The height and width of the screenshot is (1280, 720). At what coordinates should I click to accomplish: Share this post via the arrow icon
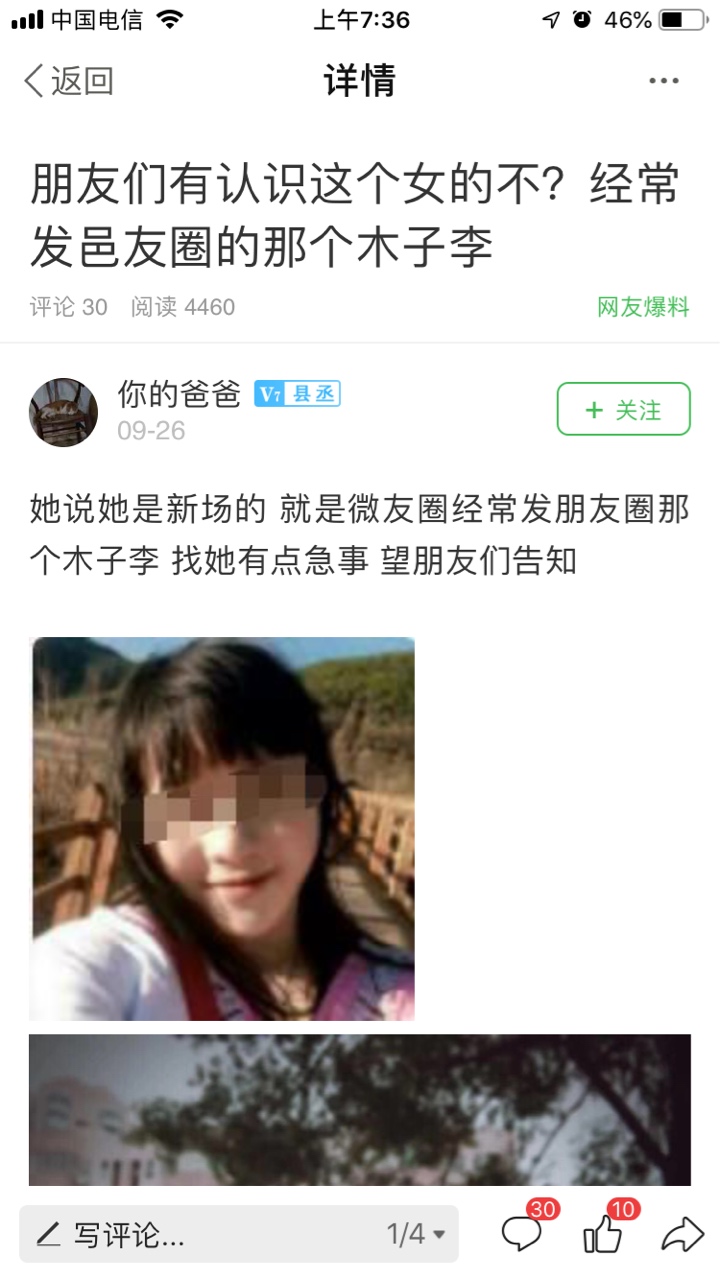coord(682,1234)
